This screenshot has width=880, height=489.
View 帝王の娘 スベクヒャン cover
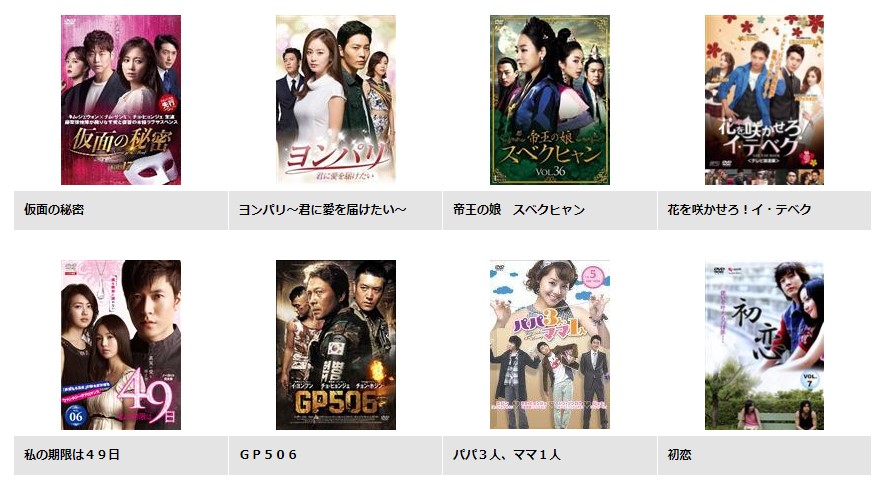click(x=549, y=100)
